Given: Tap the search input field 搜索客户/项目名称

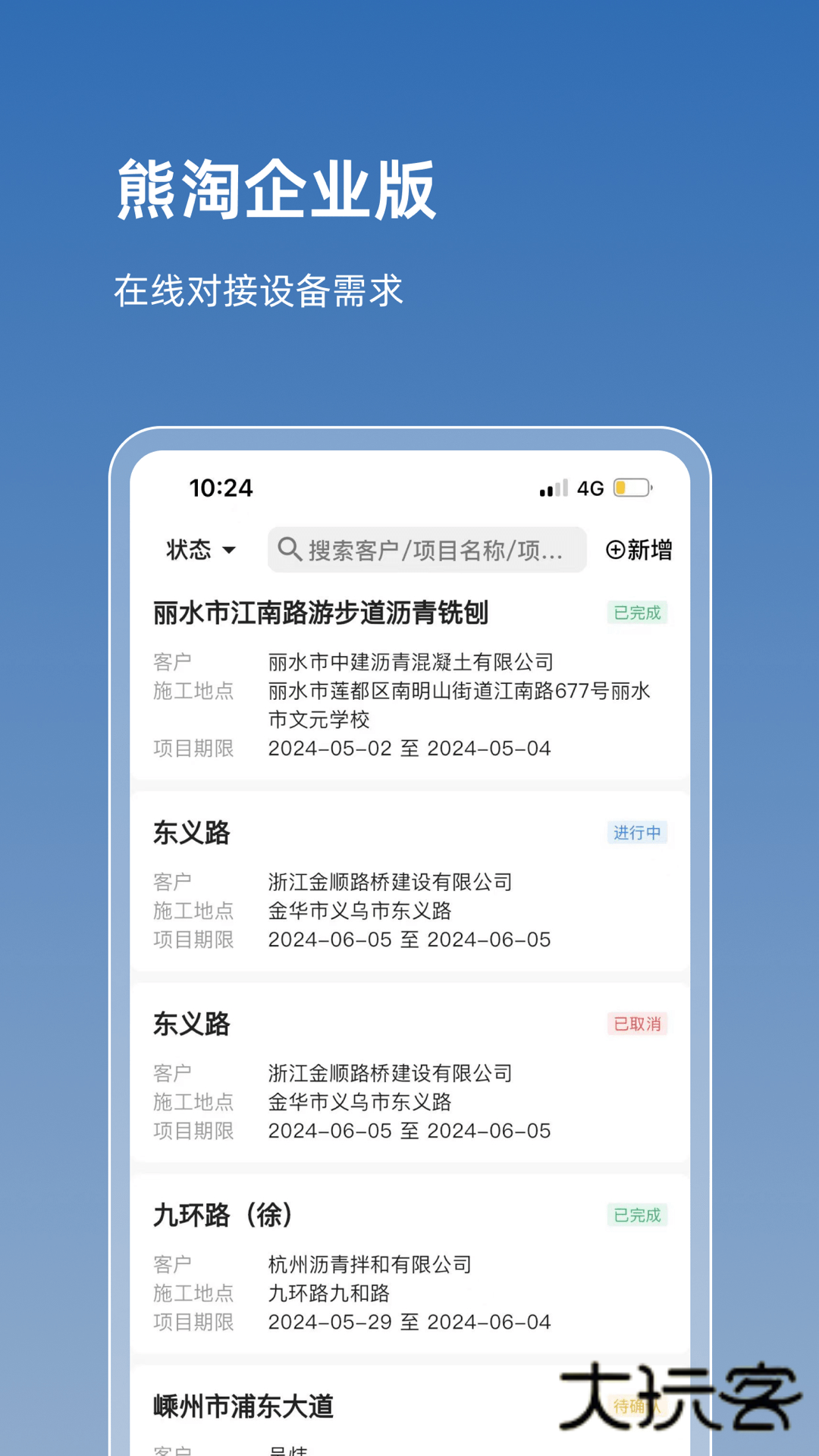Looking at the screenshot, I should coord(425,550).
